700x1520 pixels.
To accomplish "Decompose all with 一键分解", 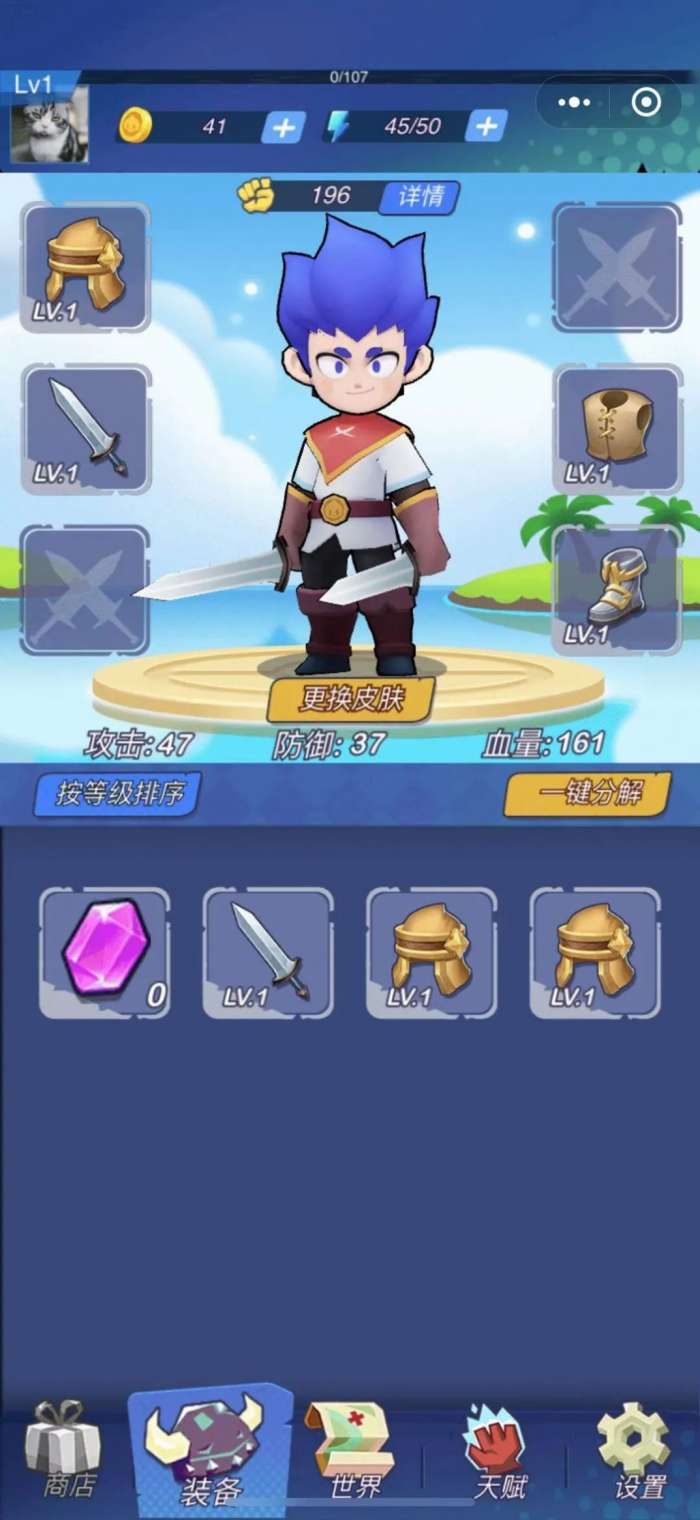I will click(x=587, y=794).
